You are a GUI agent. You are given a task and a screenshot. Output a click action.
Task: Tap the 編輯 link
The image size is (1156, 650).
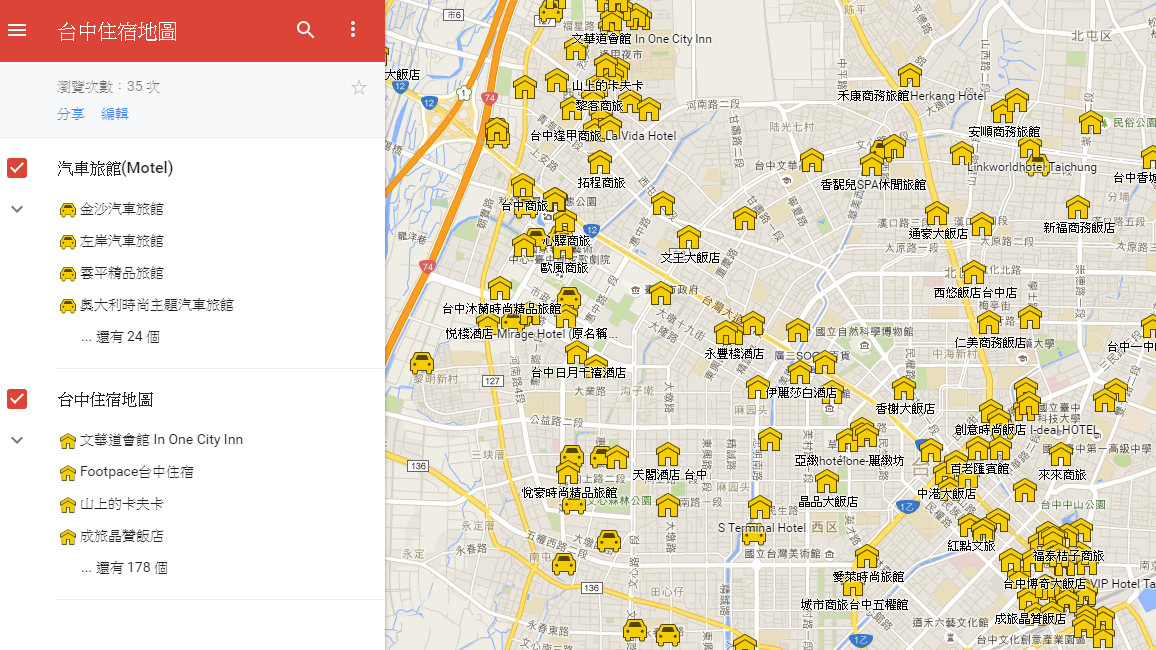(x=115, y=114)
